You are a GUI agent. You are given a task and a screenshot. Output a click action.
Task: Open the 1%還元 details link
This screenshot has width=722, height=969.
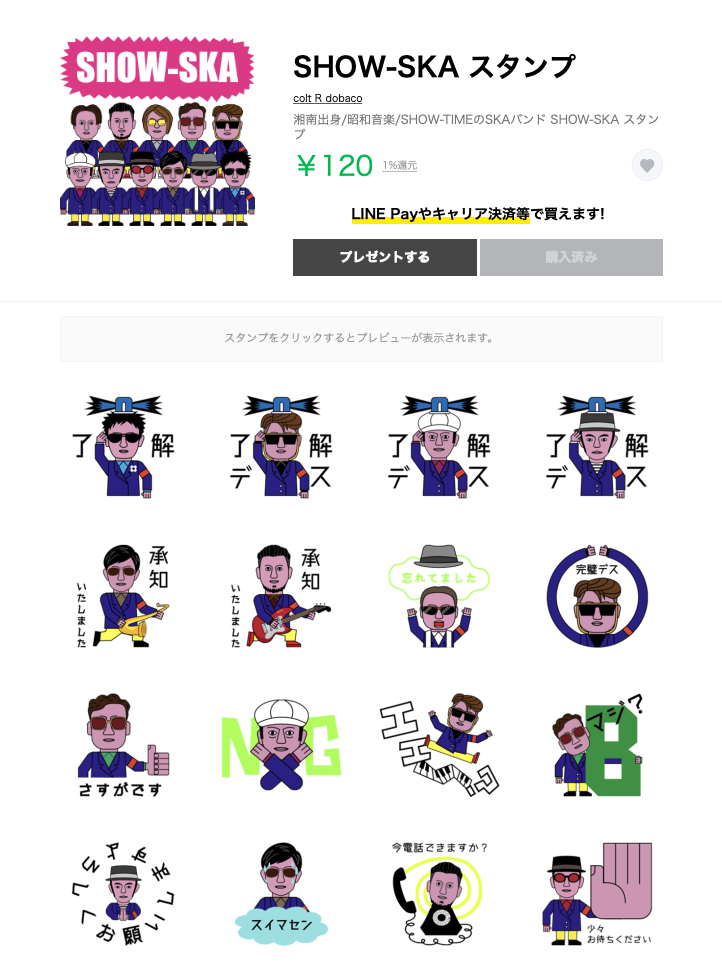click(399, 166)
